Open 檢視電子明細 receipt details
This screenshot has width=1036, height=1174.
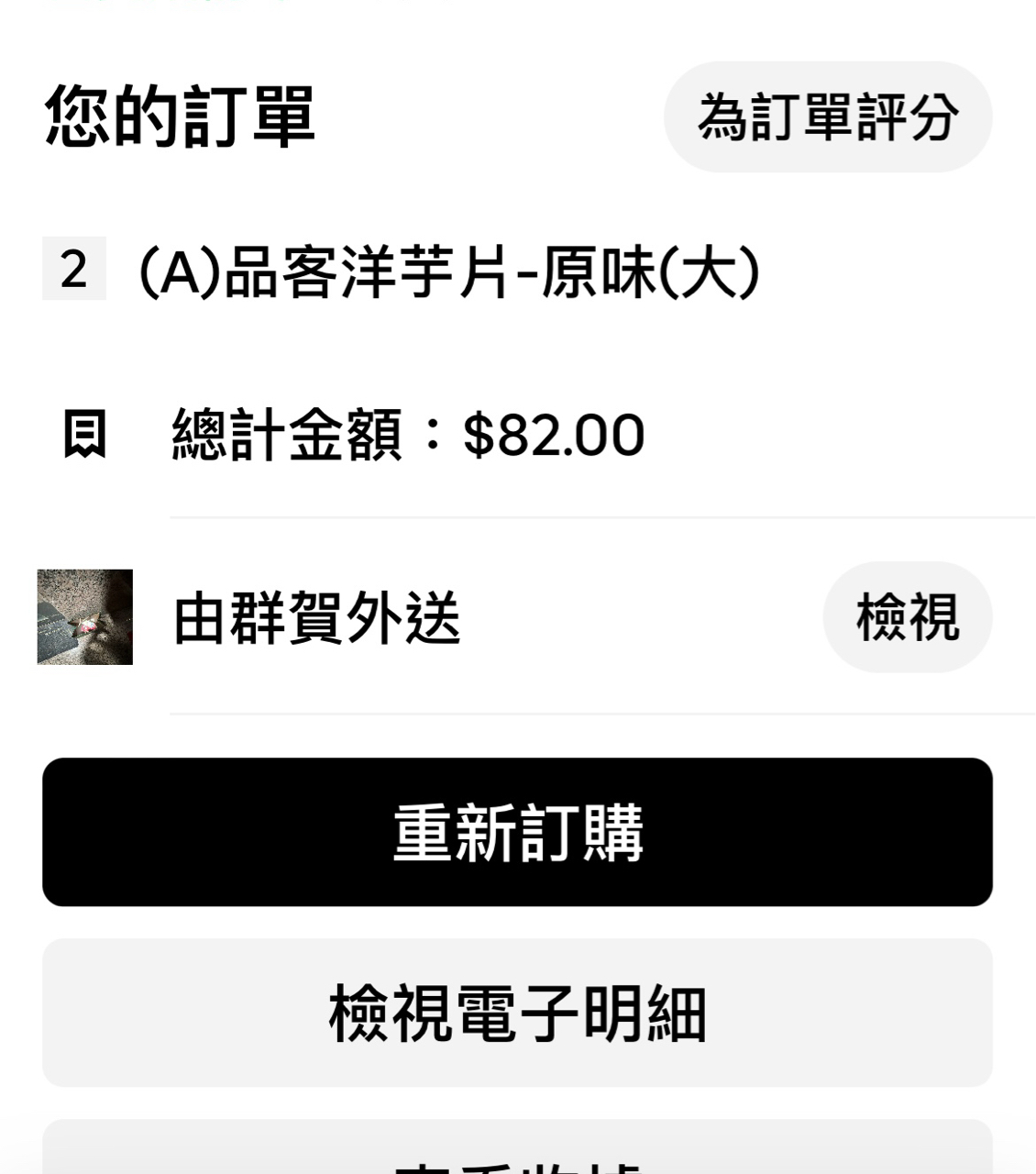click(x=517, y=1013)
